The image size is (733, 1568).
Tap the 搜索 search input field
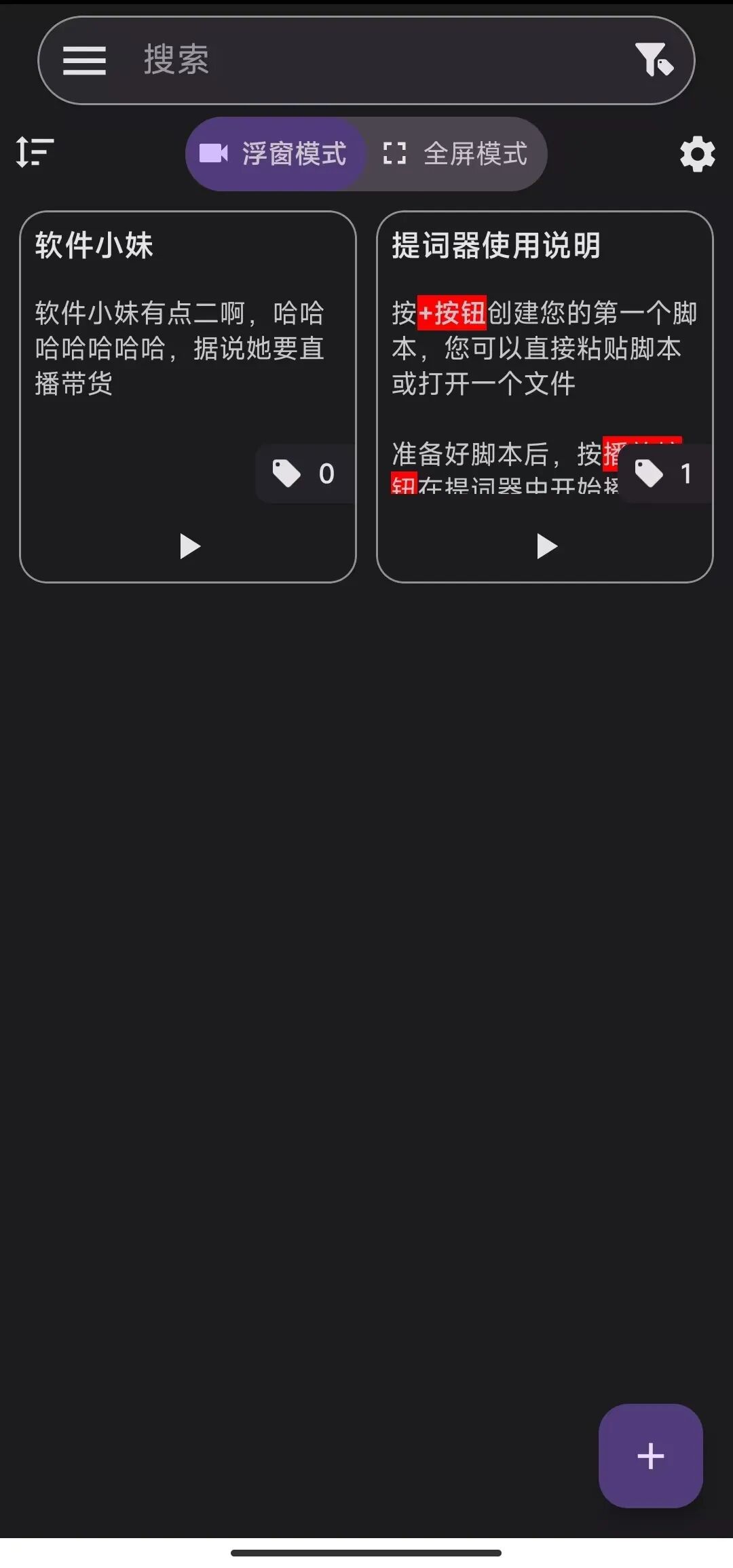339,60
